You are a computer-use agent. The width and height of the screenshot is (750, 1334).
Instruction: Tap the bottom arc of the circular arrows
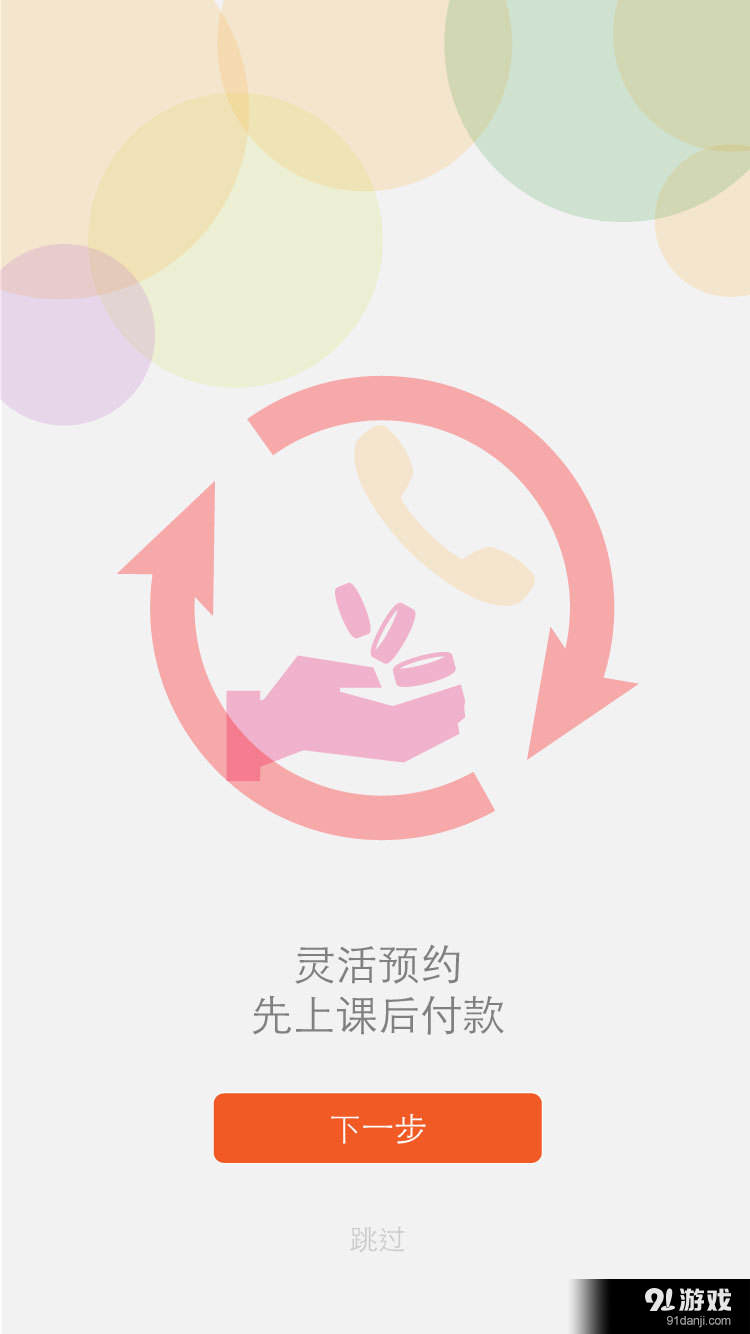click(380, 825)
